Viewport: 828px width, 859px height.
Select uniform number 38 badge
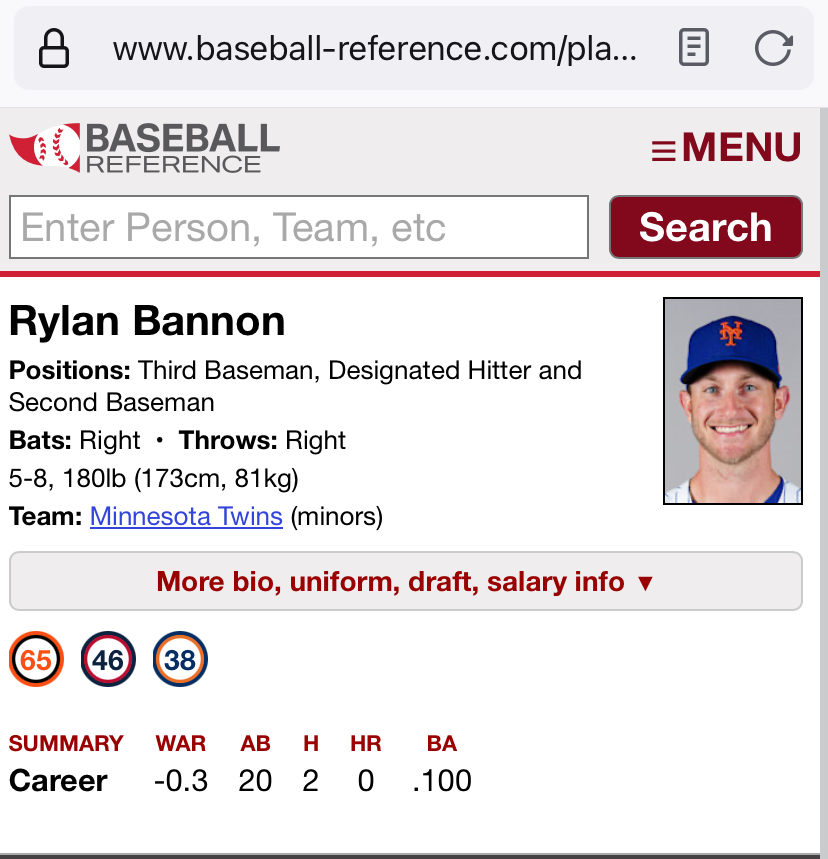pyautogui.click(x=180, y=659)
